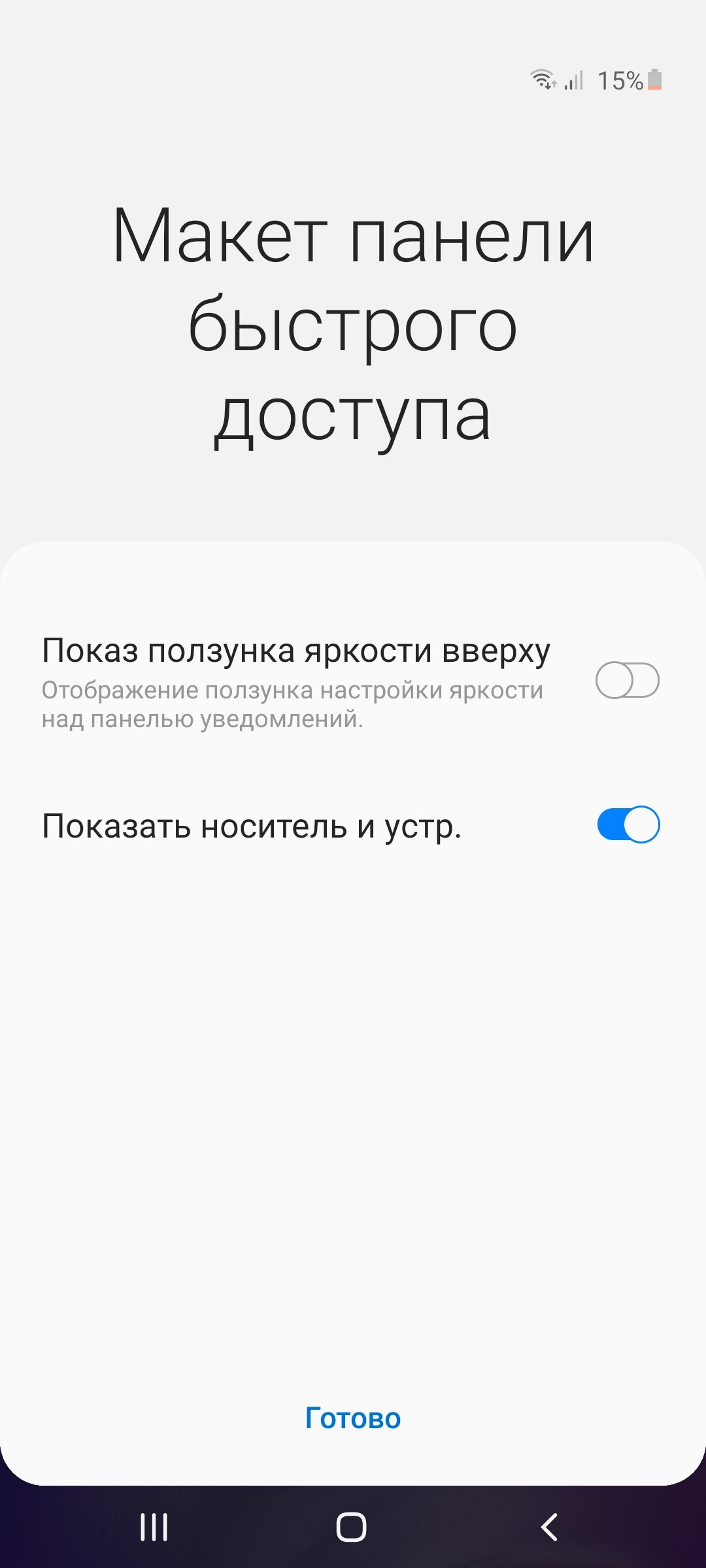Turn off Показать носитель и устр. switch
The width and height of the screenshot is (706, 1568).
(628, 825)
